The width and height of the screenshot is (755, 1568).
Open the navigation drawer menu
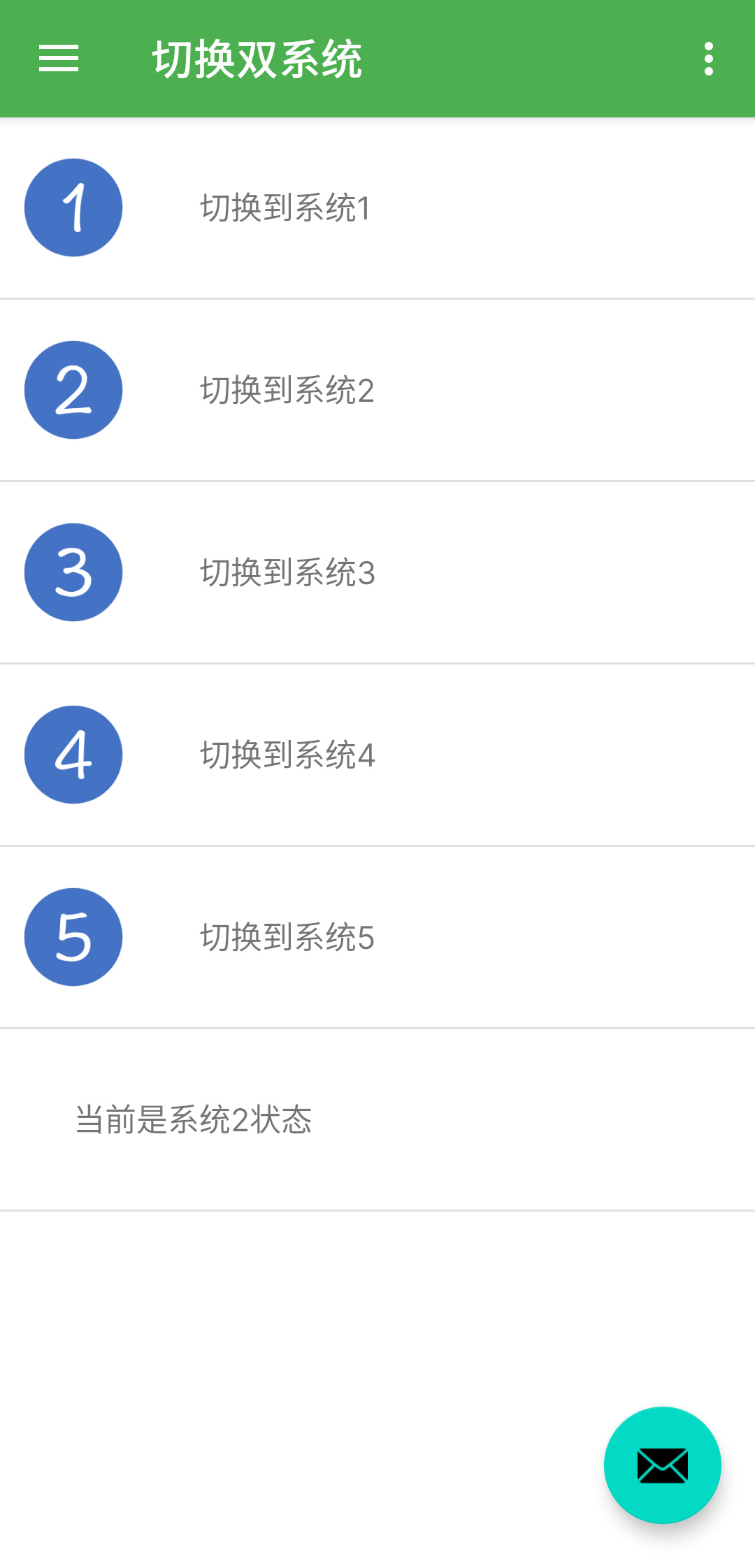[59, 61]
